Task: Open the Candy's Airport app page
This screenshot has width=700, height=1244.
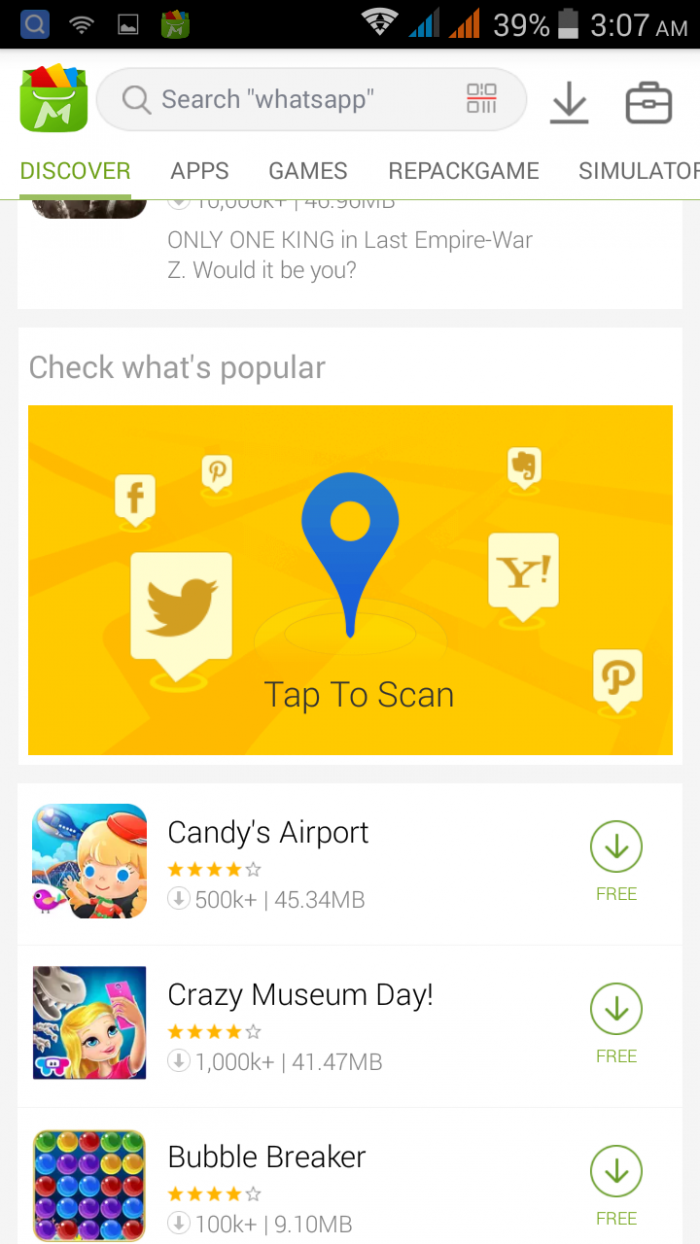Action: 268,833
